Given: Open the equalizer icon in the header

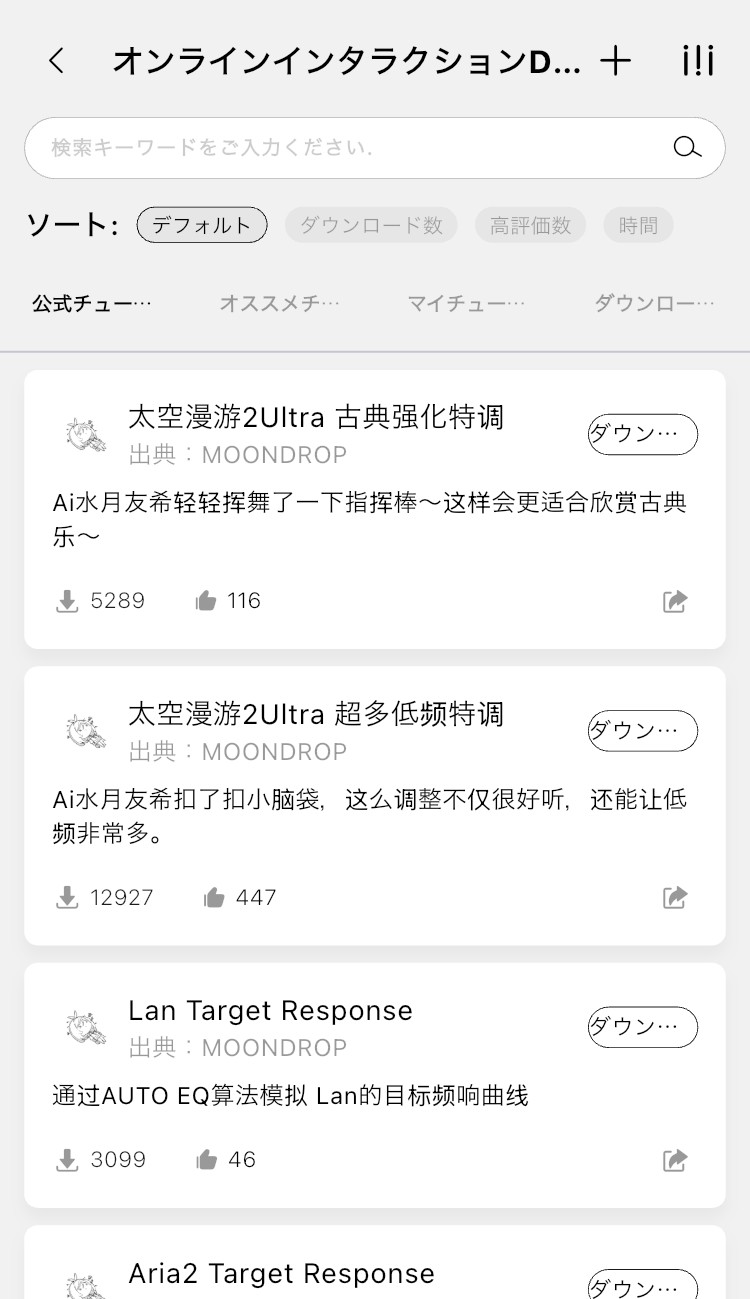Looking at the screenshot, I should tap(698, 61).
